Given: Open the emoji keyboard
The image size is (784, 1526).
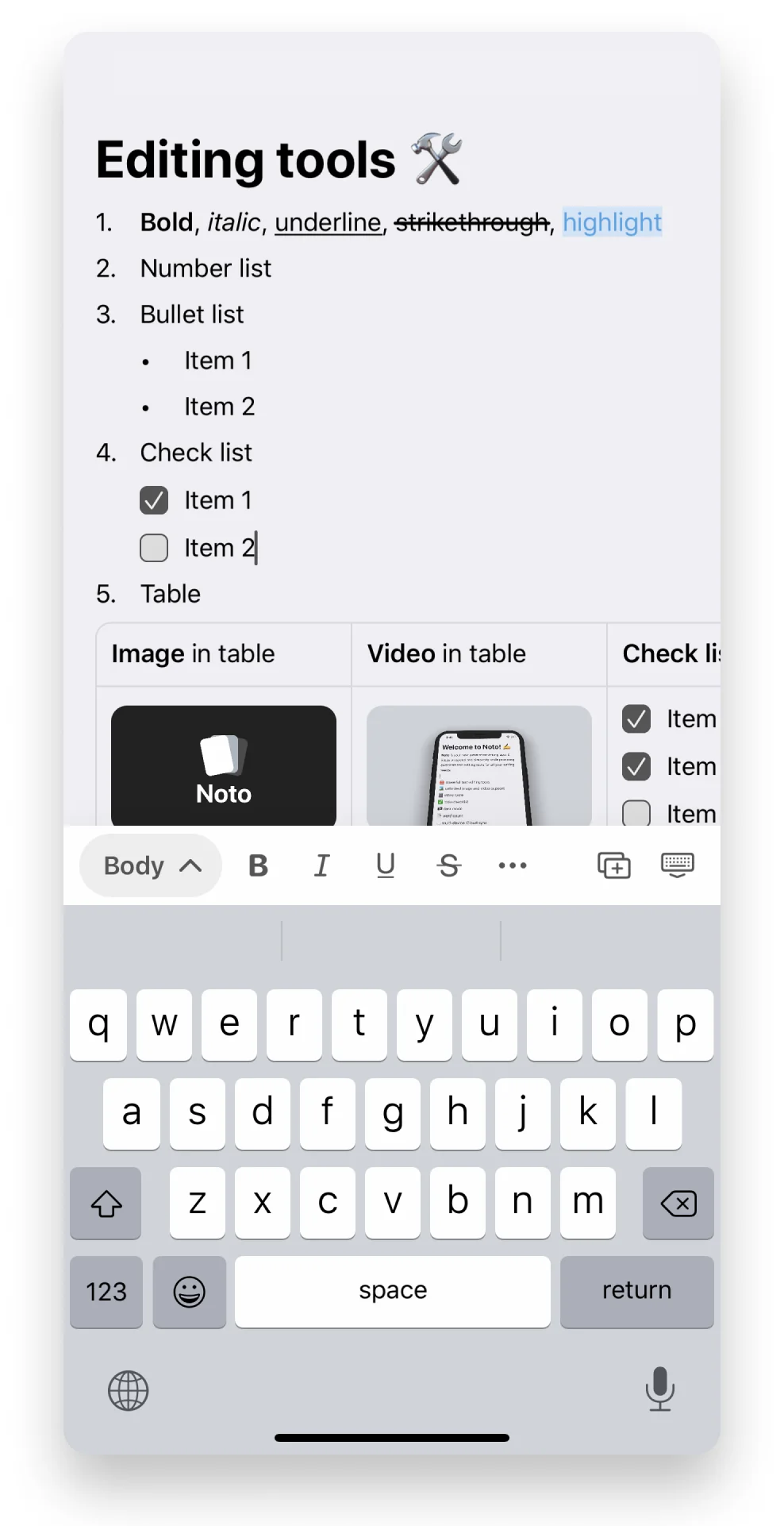Looking at the screenshot, I should (189, 1291).
